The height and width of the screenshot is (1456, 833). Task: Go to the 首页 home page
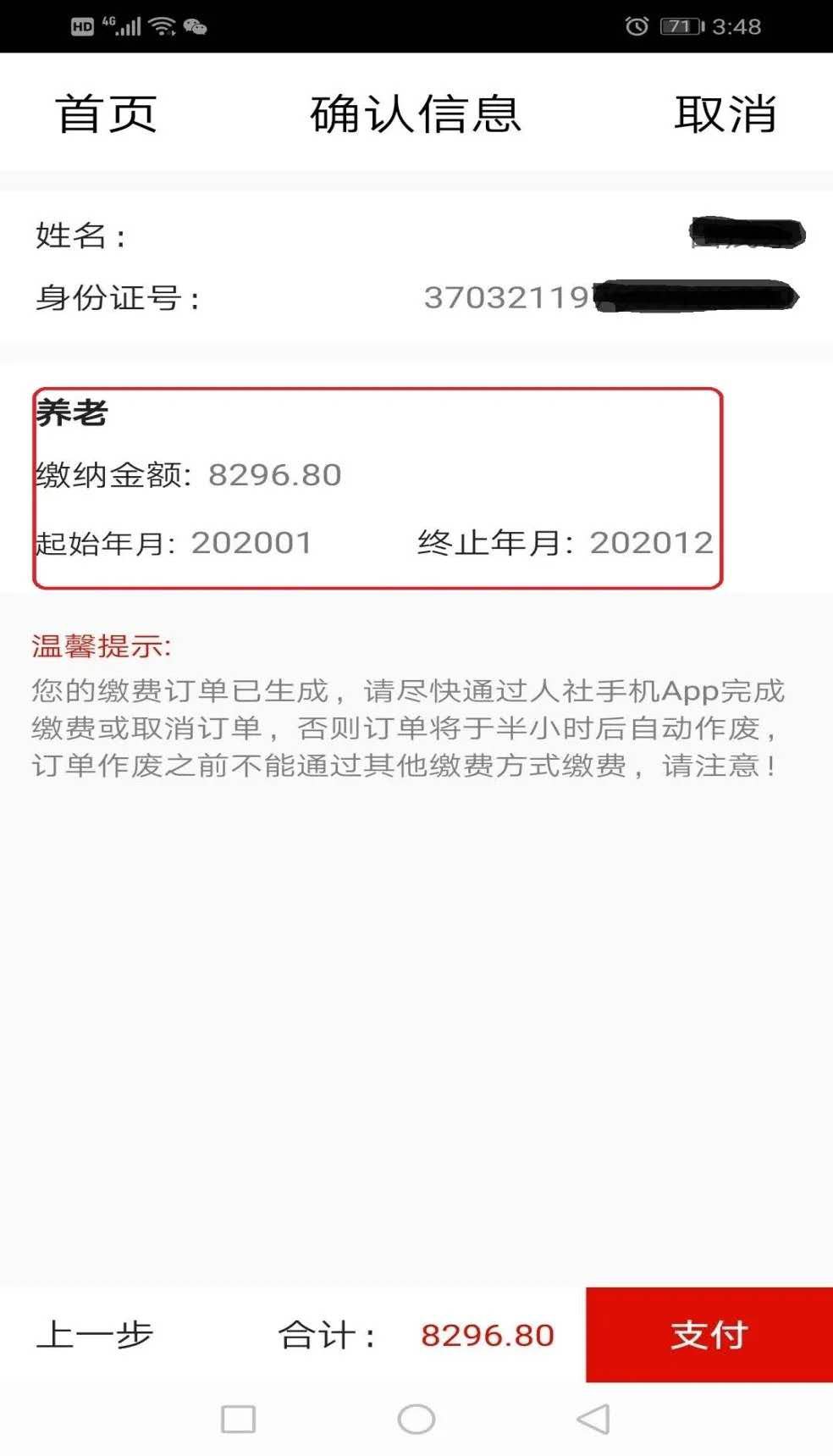(x=107, y=113)
